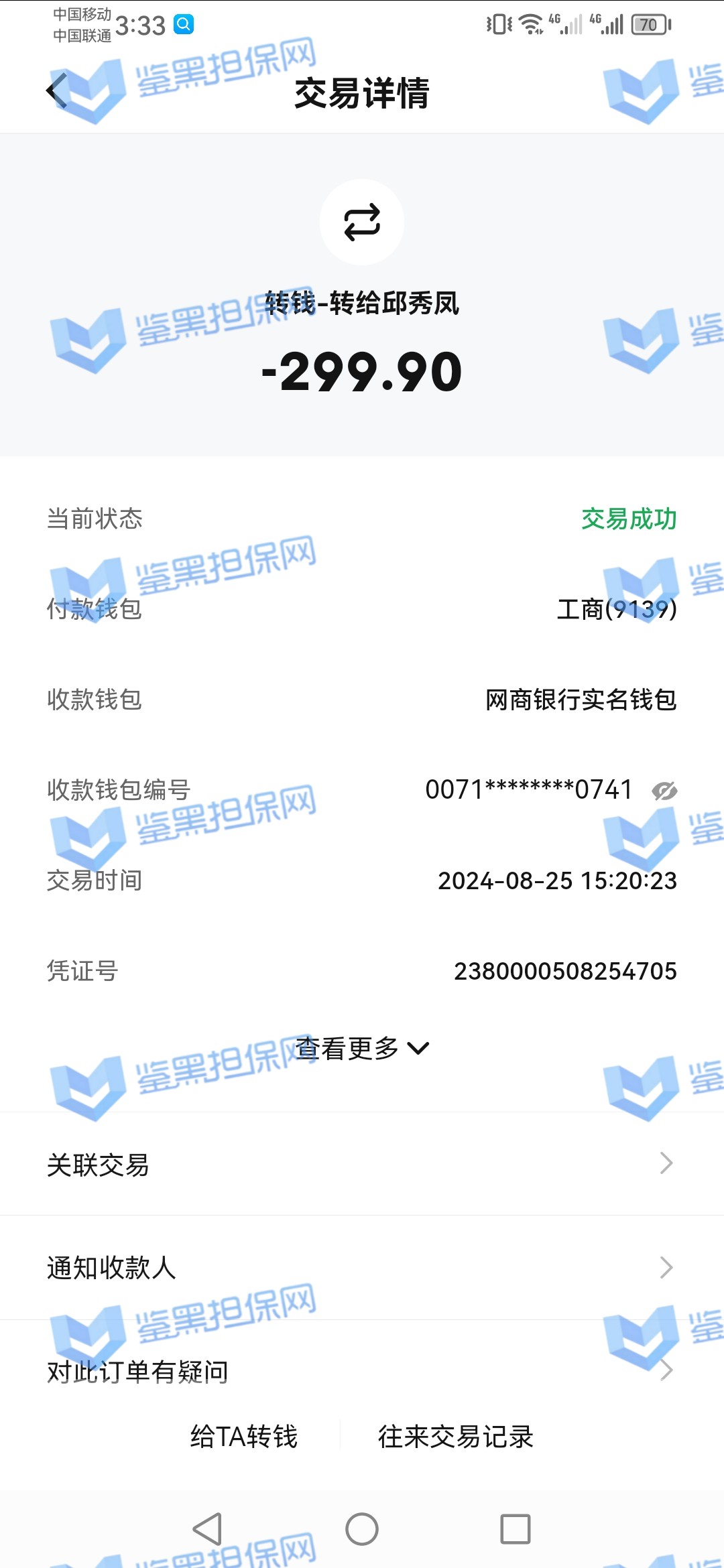
Task: Open the system recent apps button
Action: (x=515, y=1529)
